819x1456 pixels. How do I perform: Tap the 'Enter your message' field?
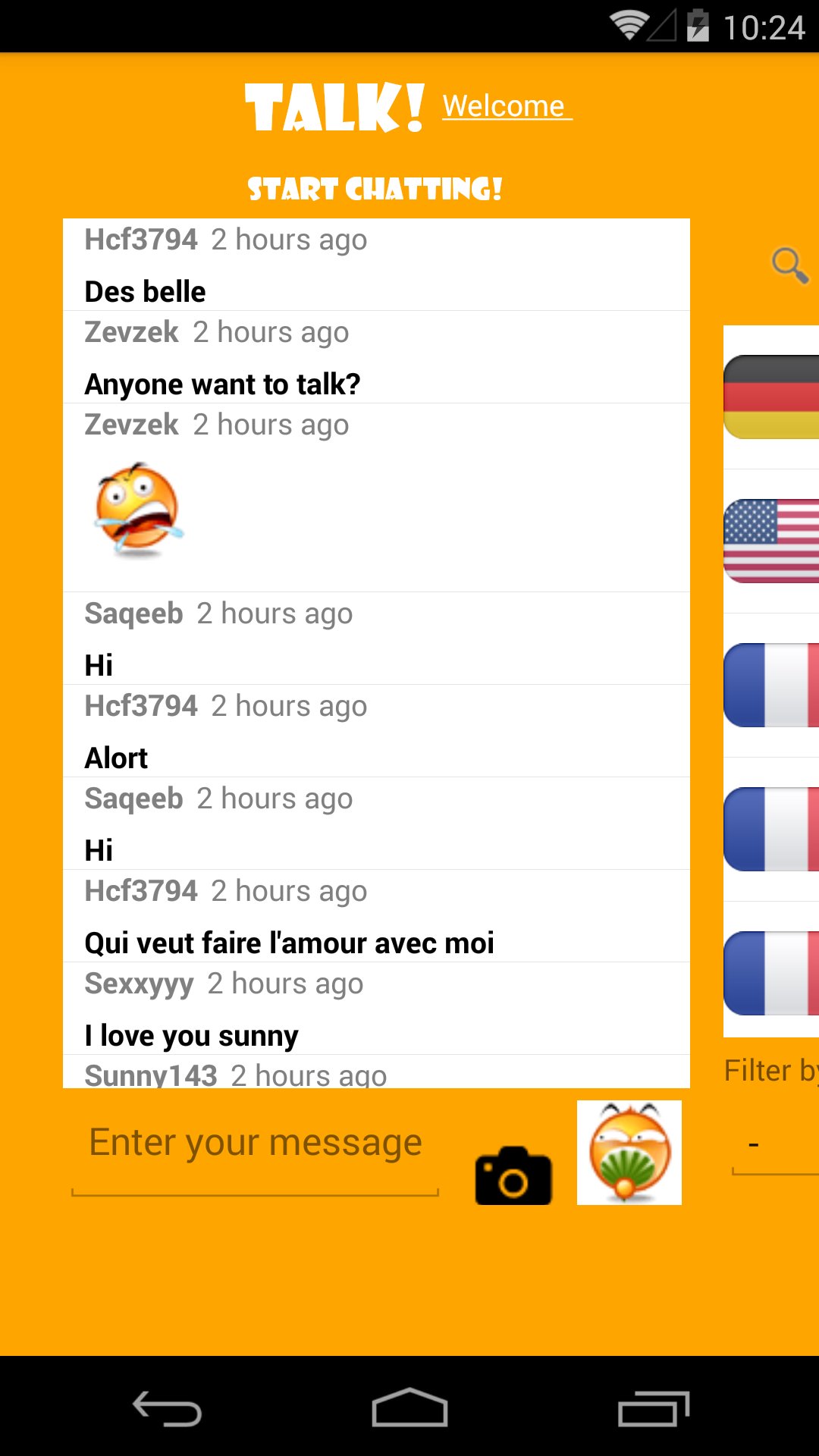click(254, 1141)
